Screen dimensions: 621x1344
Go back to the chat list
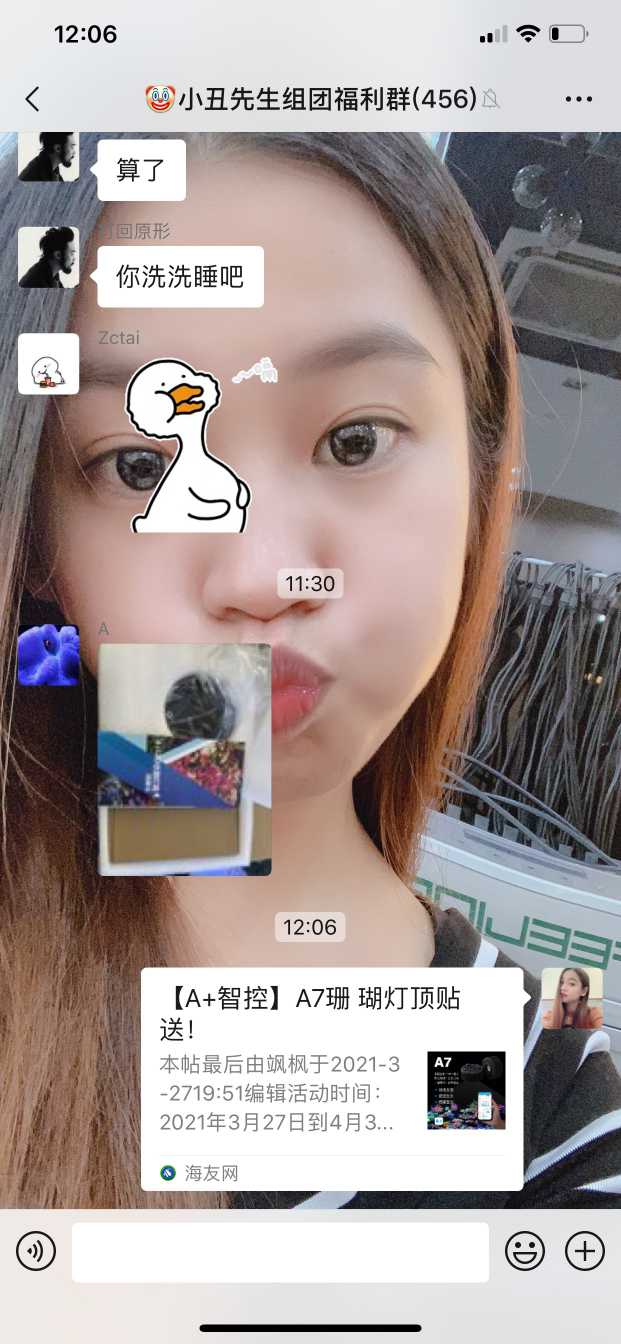point(32,99)
